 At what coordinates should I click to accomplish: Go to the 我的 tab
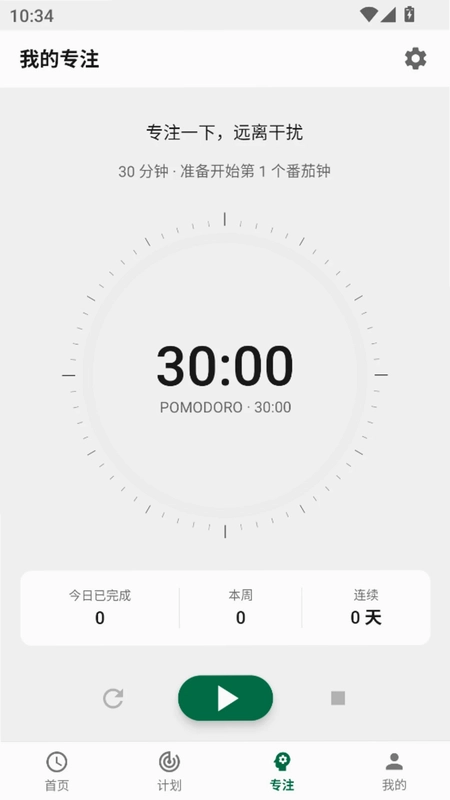(x=394, y=771)
